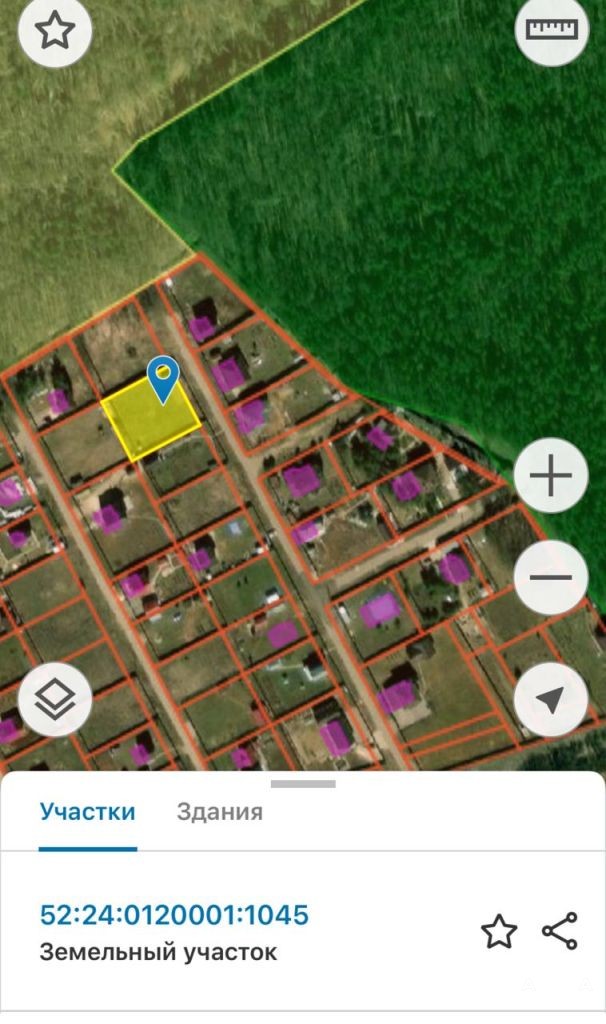This screenshot has width=606, height=1024.
Task: Tap the blue location pin on the map
Action: pyautogui.click(x=163, y=379)
